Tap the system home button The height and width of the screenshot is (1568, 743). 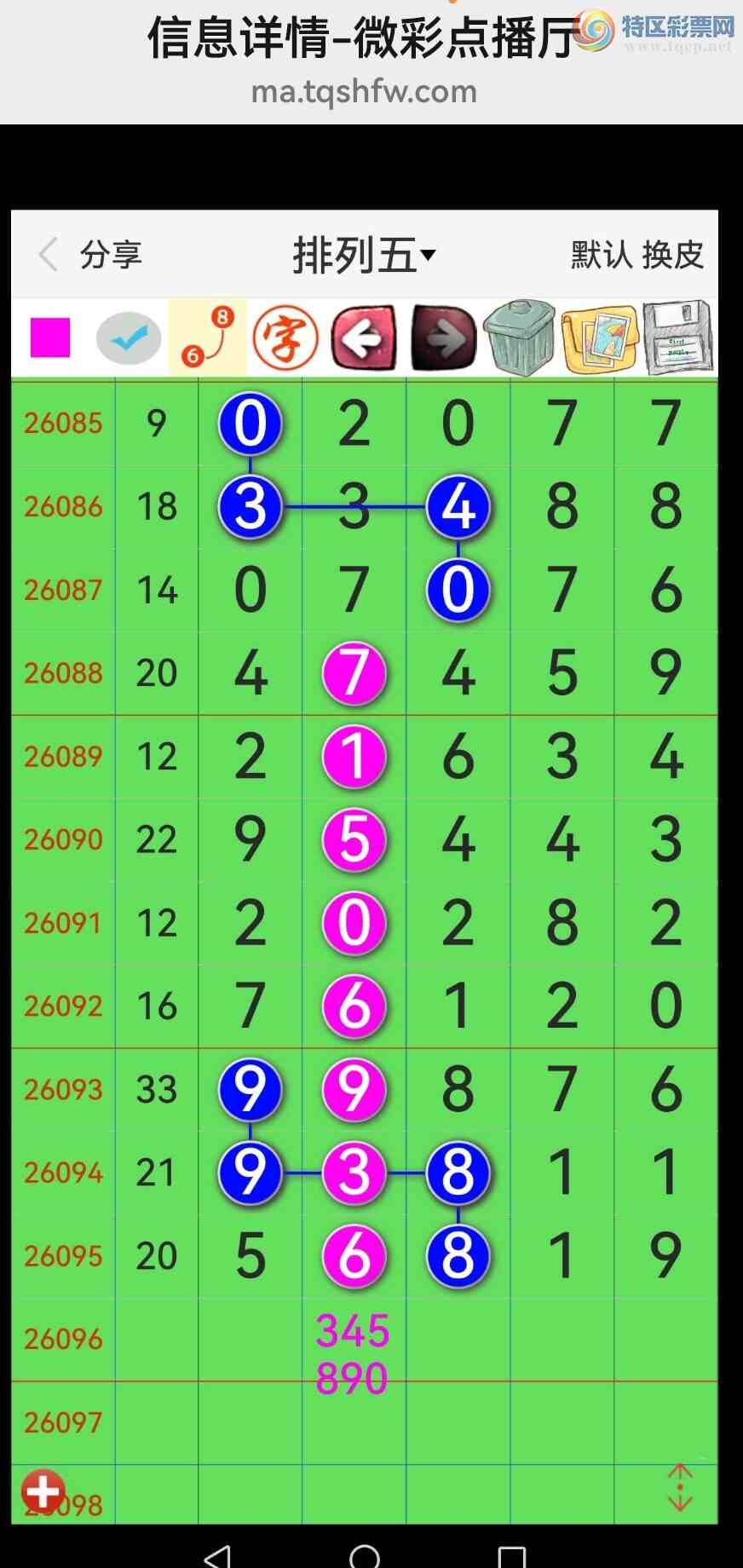click(365, 1555)
